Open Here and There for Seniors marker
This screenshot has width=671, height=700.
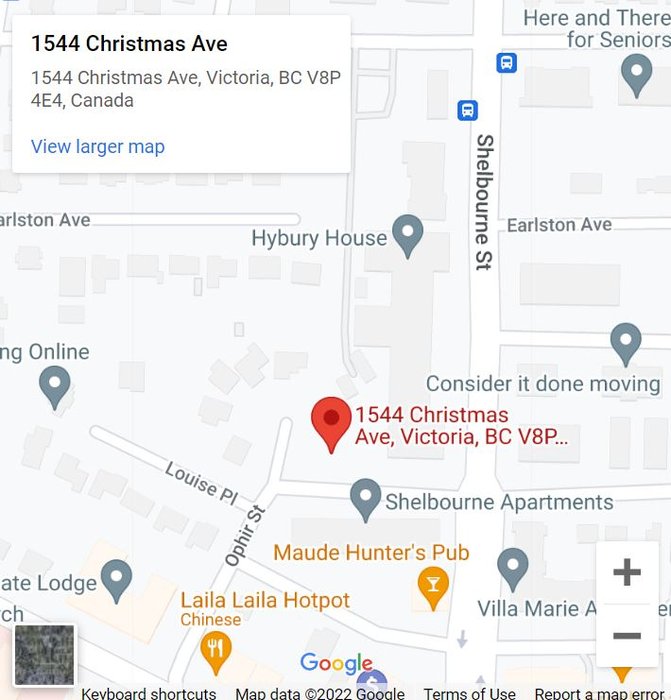636,72
